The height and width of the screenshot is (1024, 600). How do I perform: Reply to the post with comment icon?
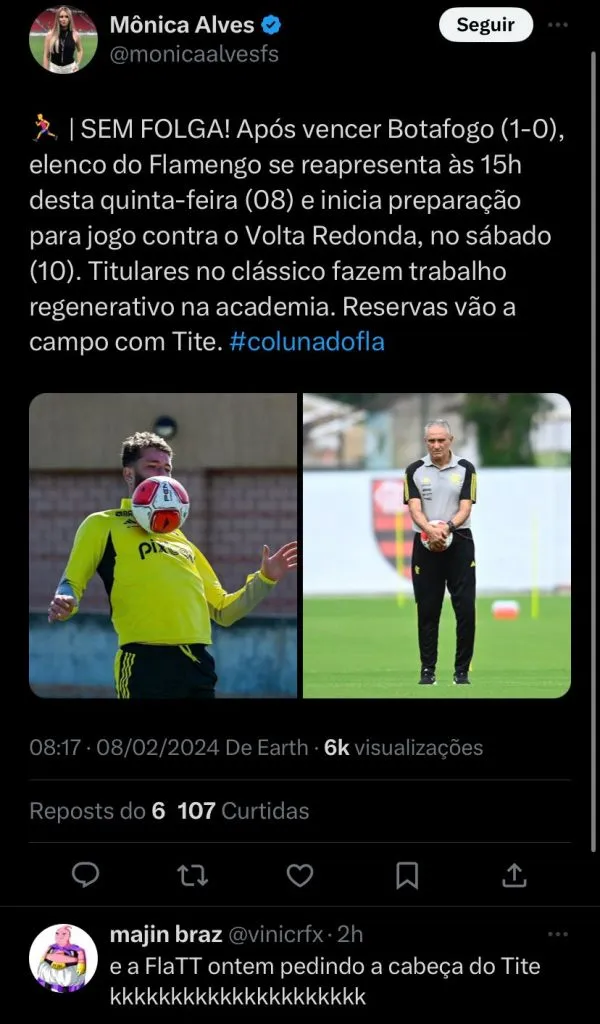(x=86, y=875)
